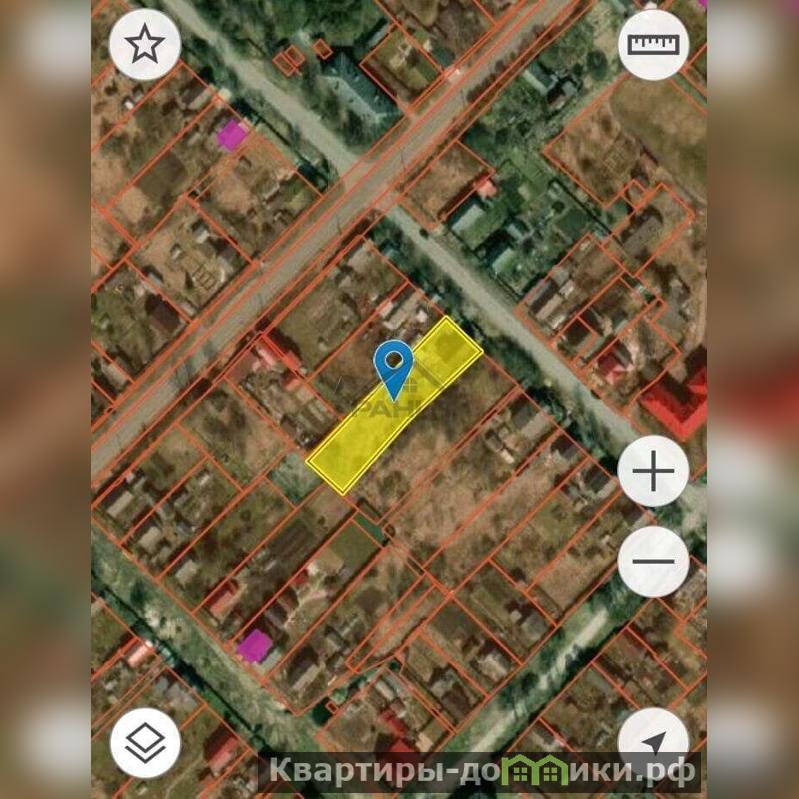Viewport: 799px width, 799px height.
Task: Open the ruler measurement tool
Action: tap(653, 44)
